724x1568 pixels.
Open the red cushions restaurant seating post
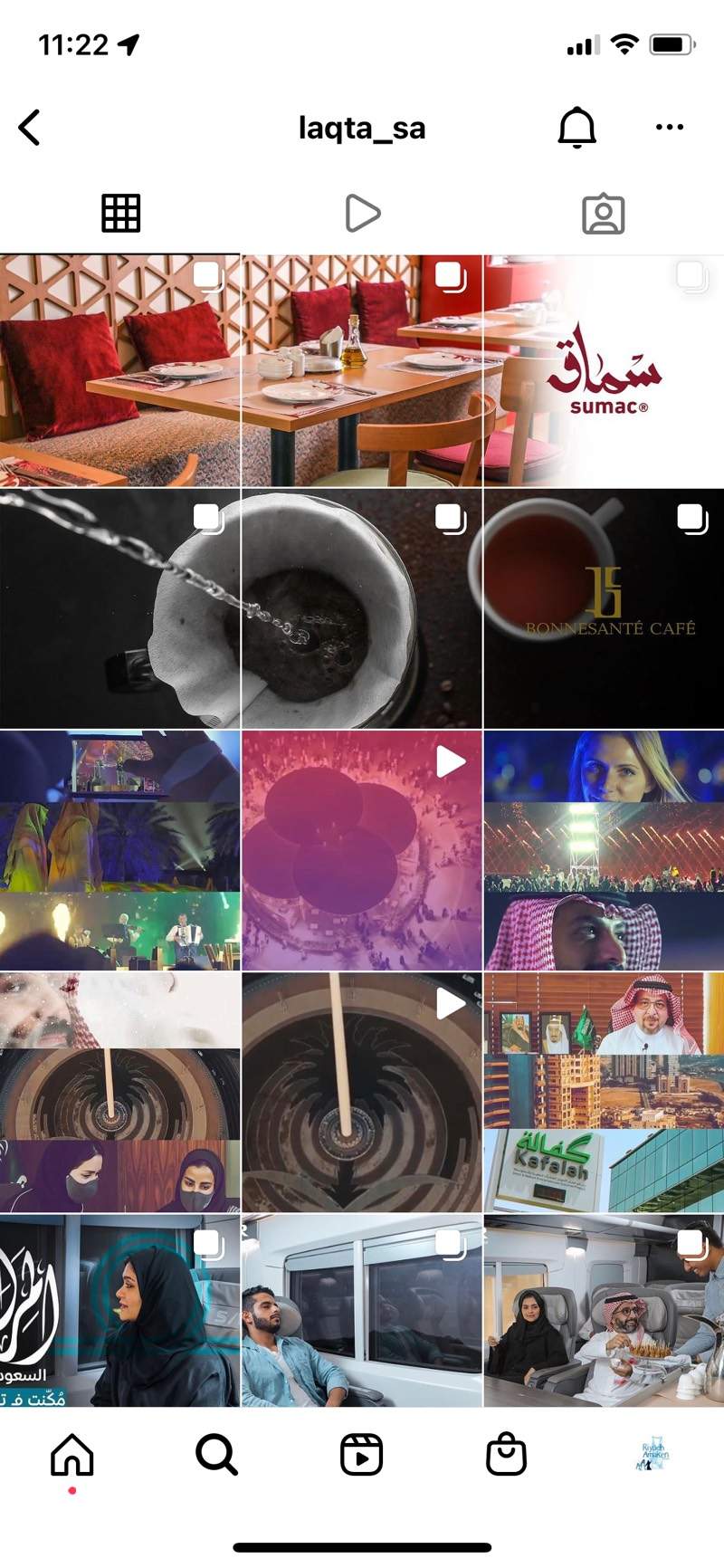119,371
